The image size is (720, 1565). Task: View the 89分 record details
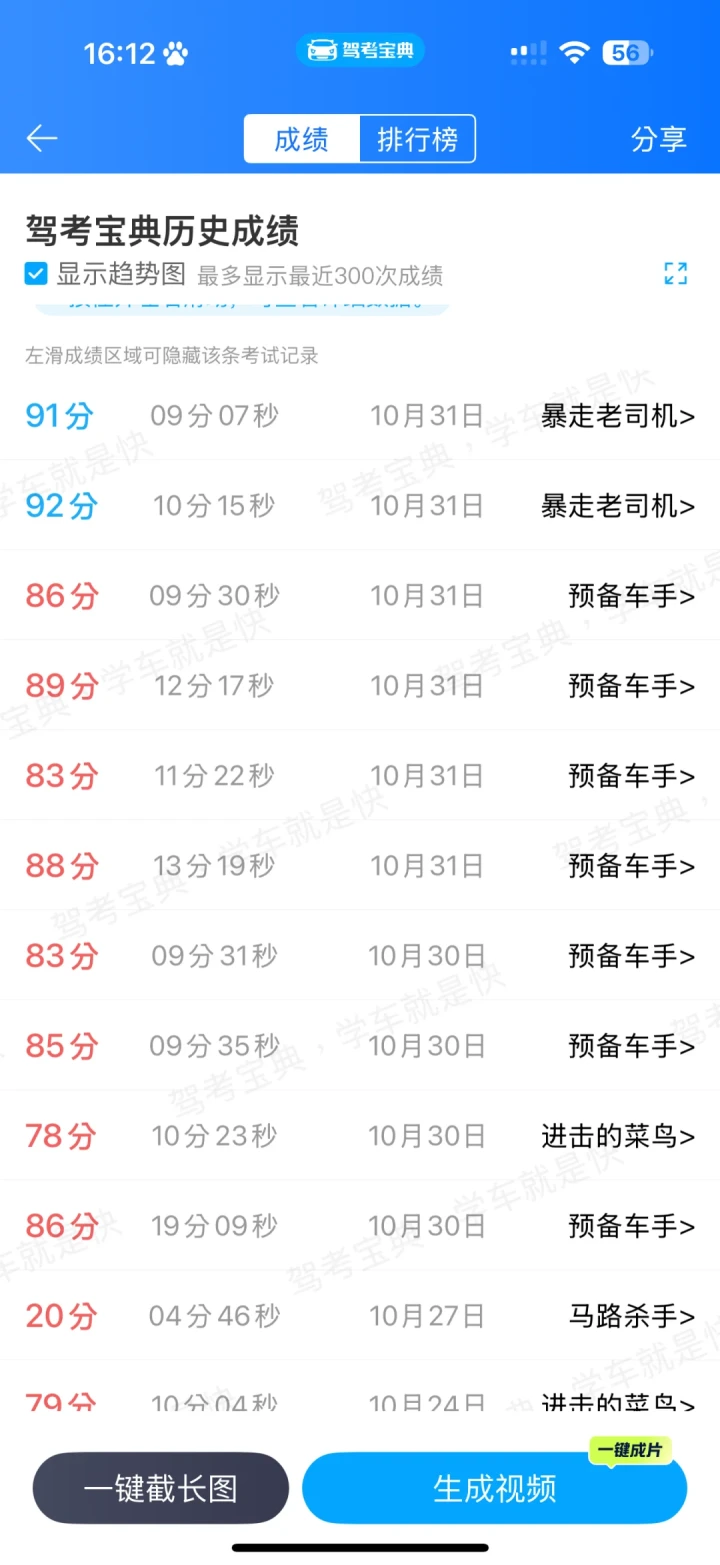coord(360,686)
